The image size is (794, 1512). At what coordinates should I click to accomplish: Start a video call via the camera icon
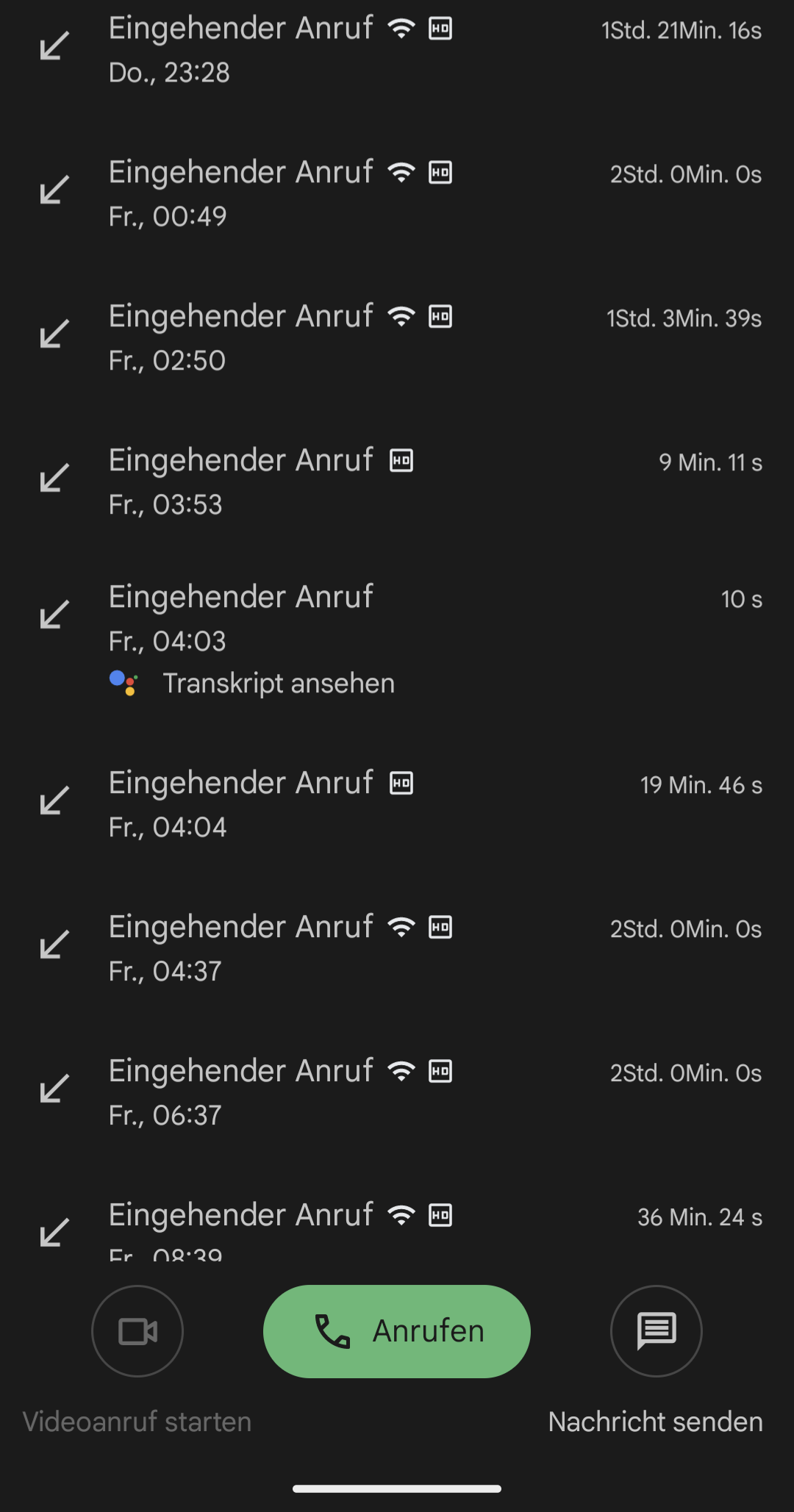(137, 1330)
